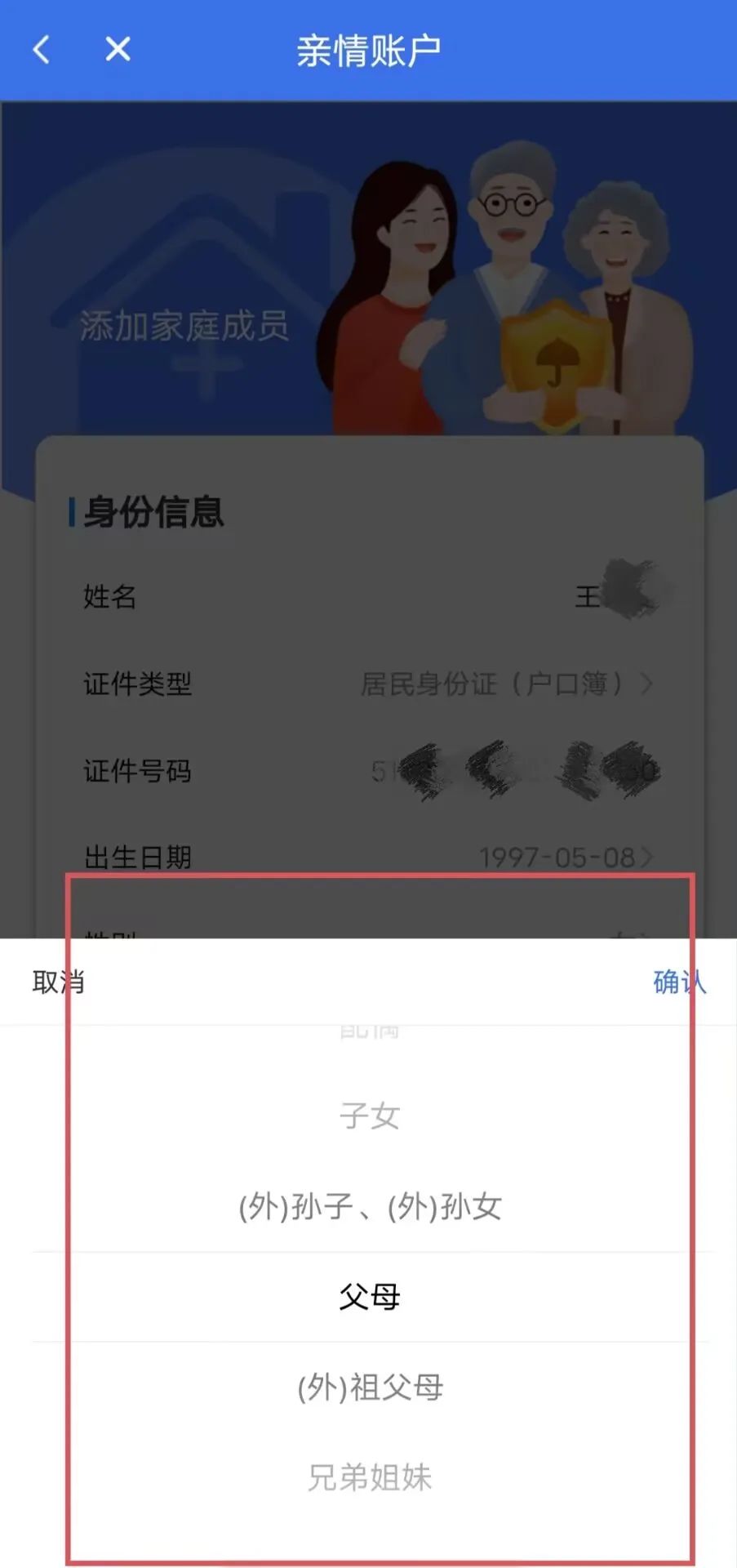Tap 取消 to dismiss the picker
Viewport: 737px width, 1568px height.
click(x=58, y=982)
